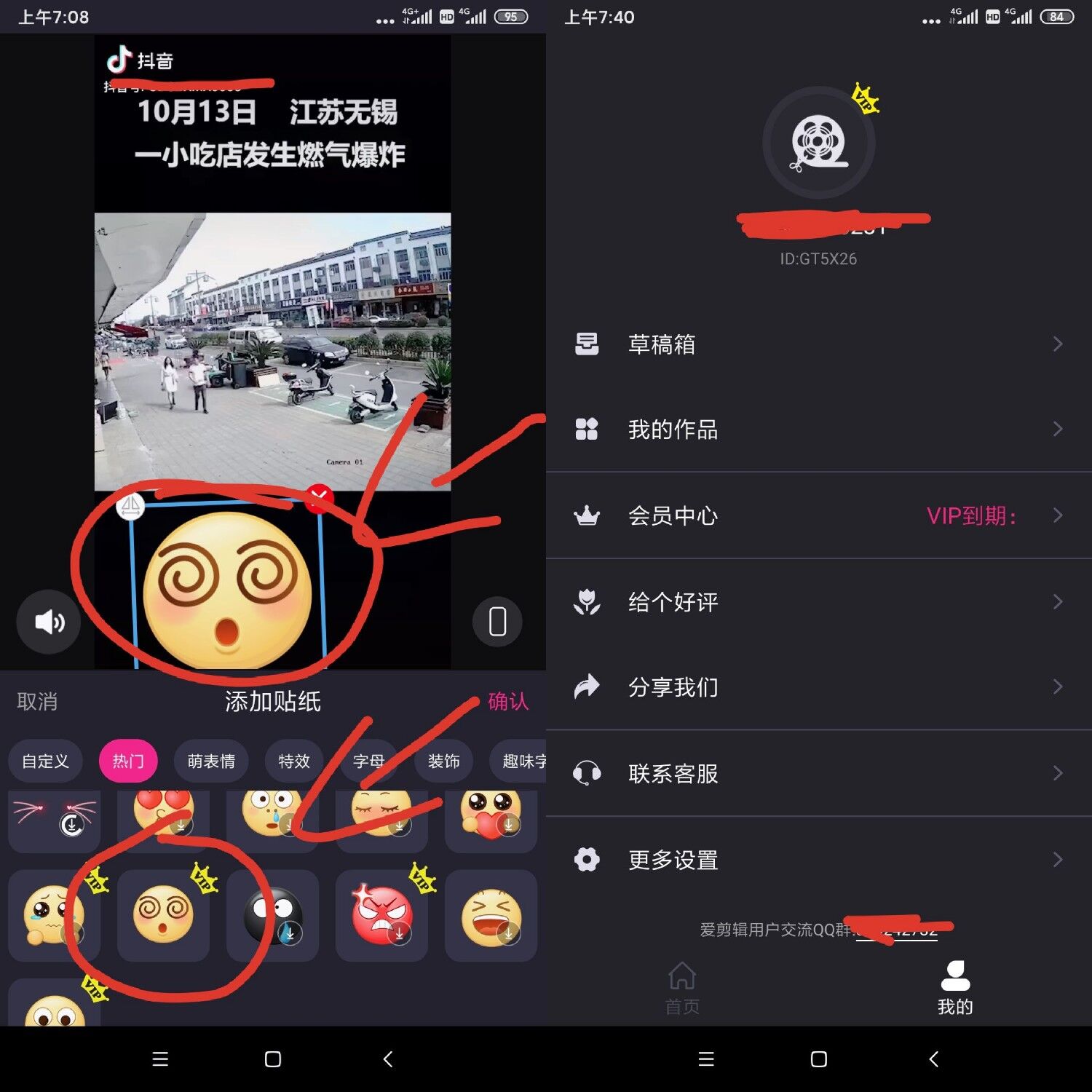
Task: Open 我的作品
Action: pyautogui.click(x=818, y=430)
